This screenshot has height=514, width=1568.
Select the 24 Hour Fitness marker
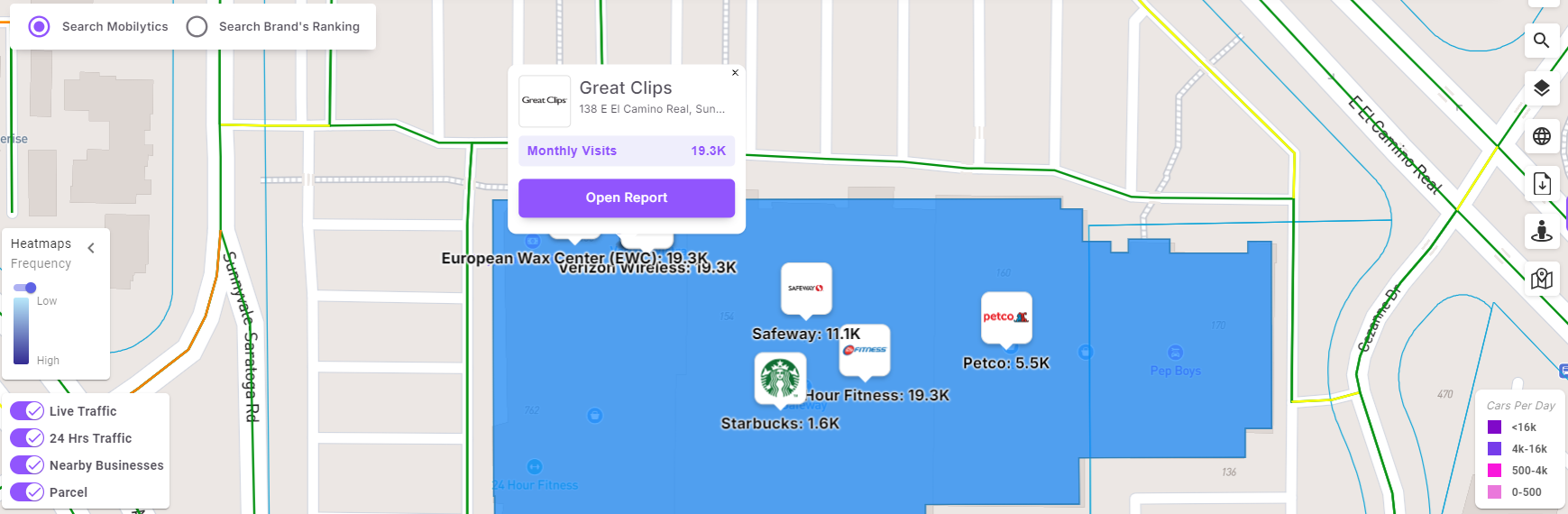click(865, 350)
